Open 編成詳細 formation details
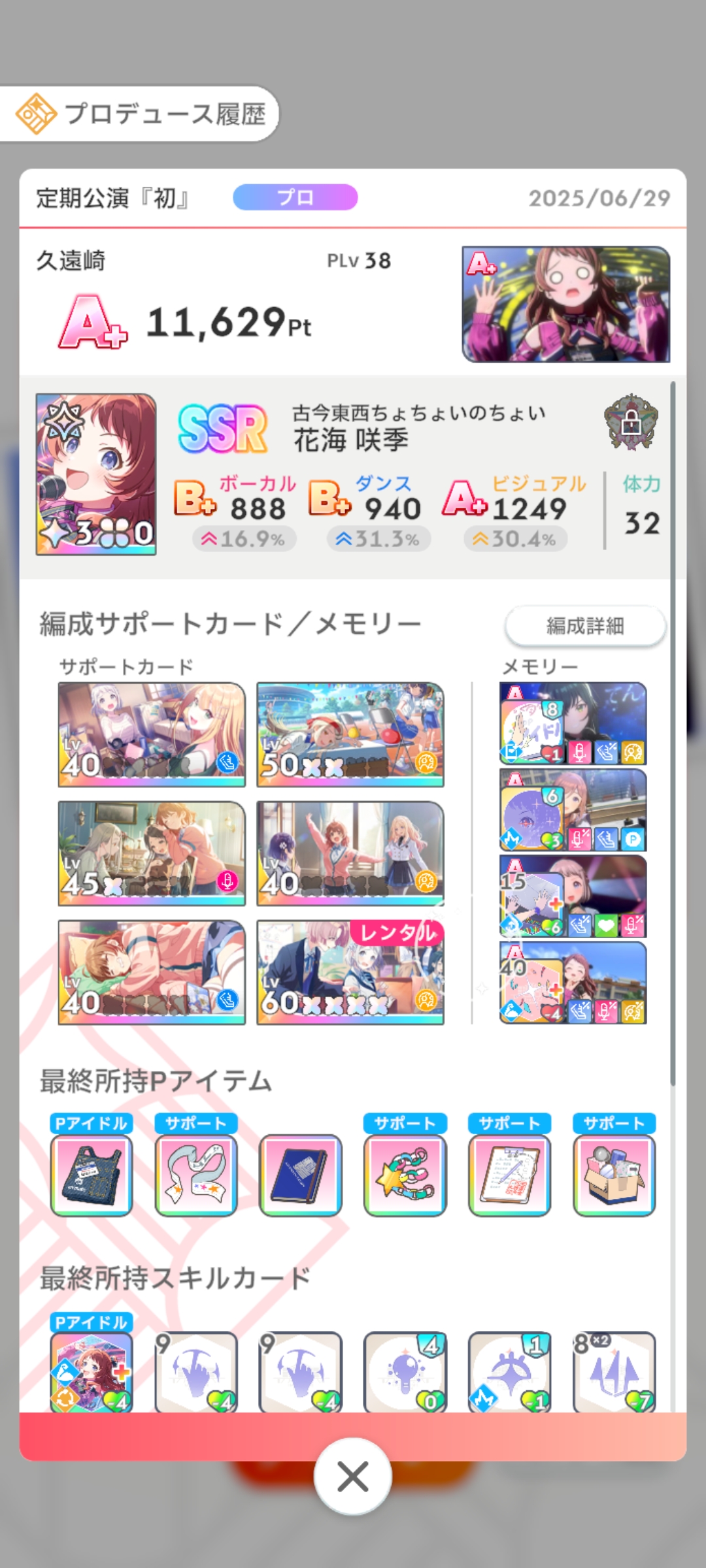Viewport: 706px width, 1568px height. 585,626
